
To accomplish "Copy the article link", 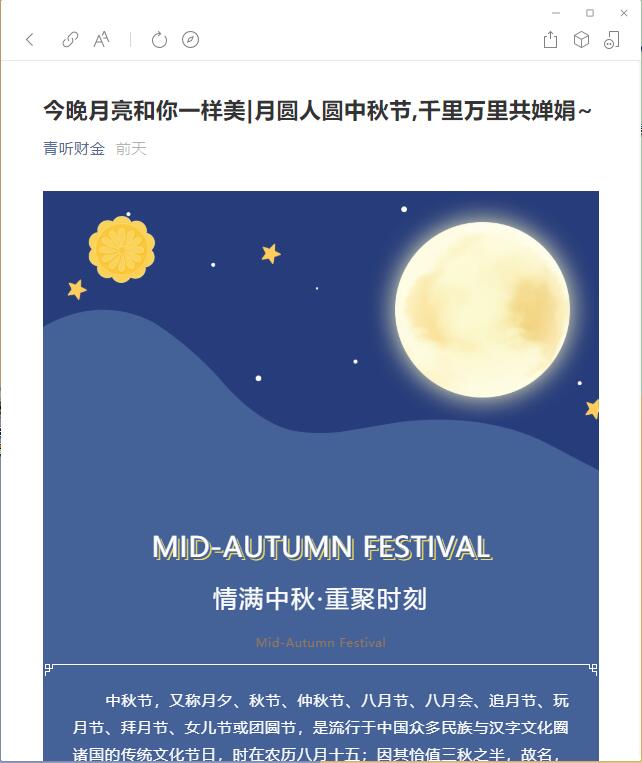I will point(70,40).
